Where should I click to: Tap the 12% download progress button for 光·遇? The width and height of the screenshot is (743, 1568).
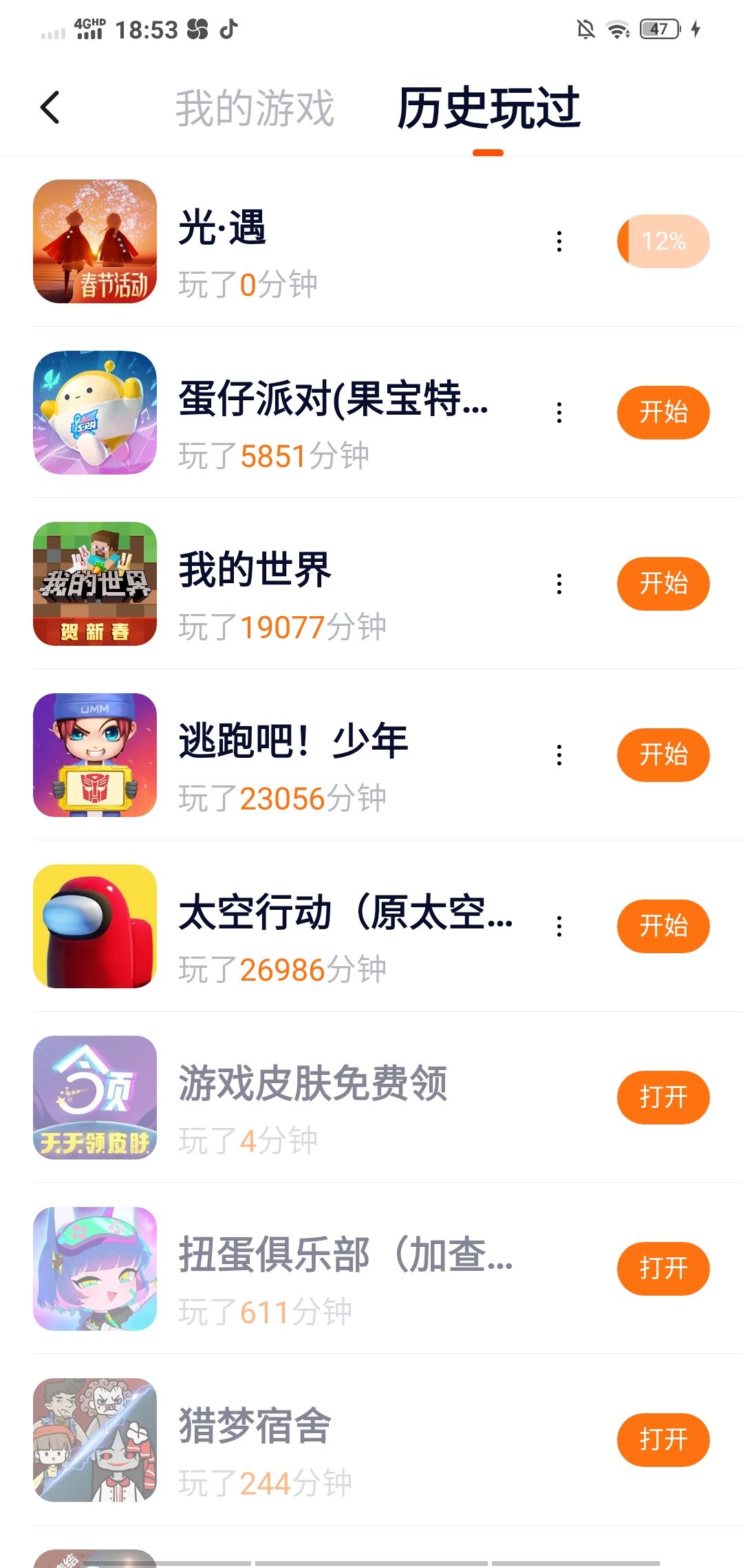663,241
